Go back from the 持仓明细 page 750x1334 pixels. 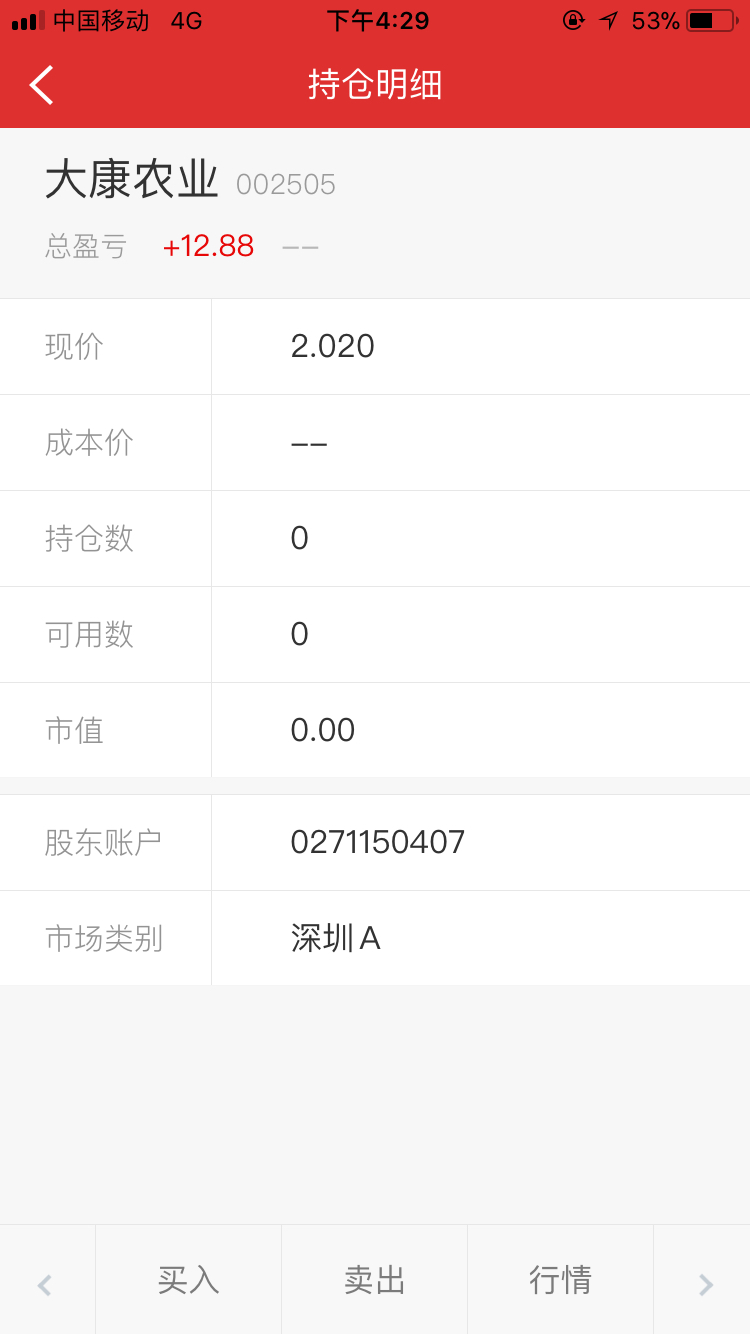coord(42,85)
